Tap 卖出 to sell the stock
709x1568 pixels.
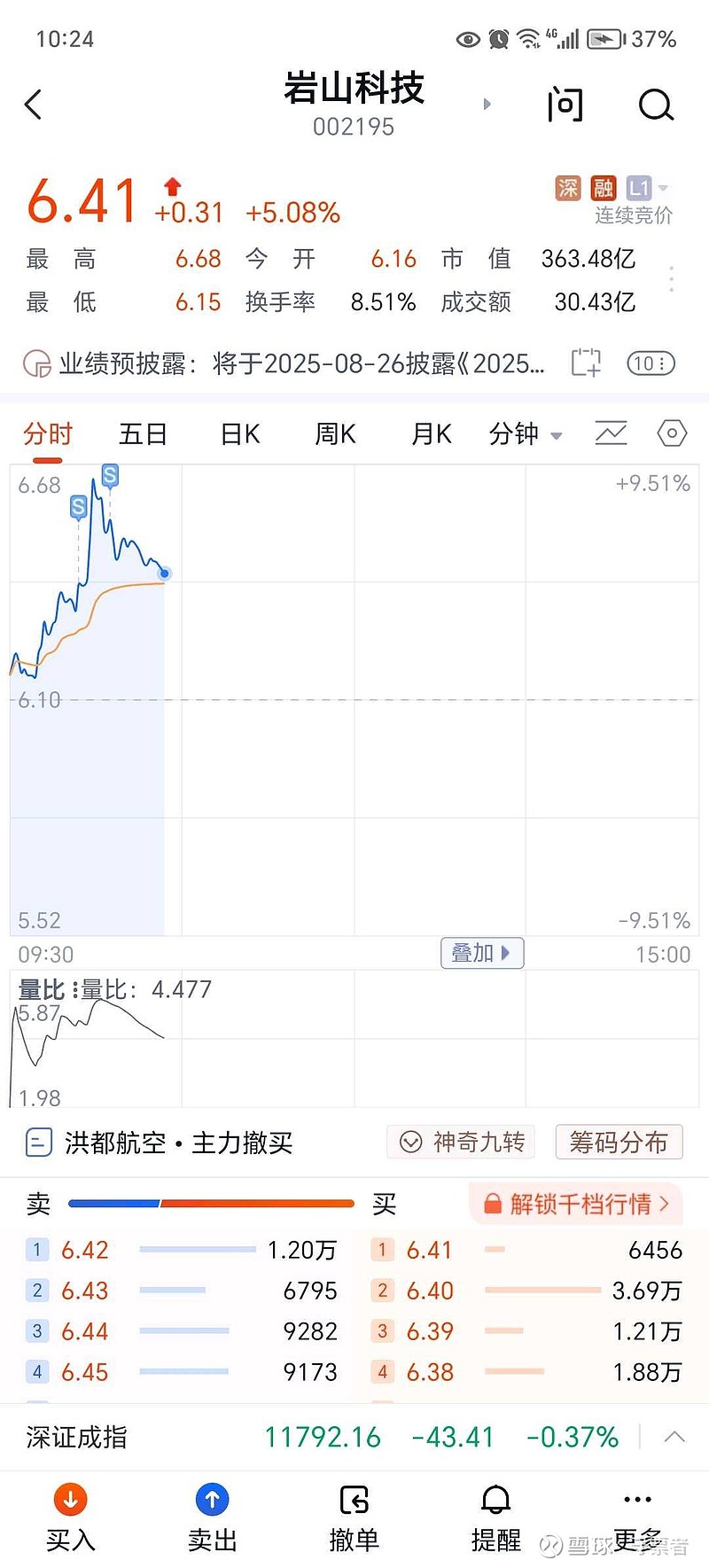213,1517
